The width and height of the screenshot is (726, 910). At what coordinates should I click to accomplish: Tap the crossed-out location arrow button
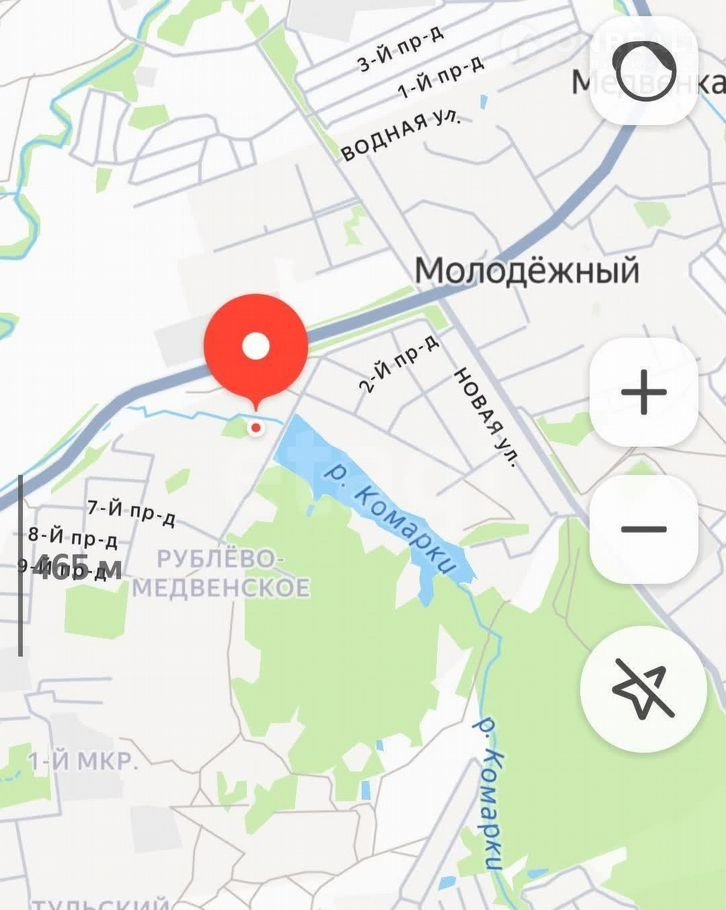(644, 689)
